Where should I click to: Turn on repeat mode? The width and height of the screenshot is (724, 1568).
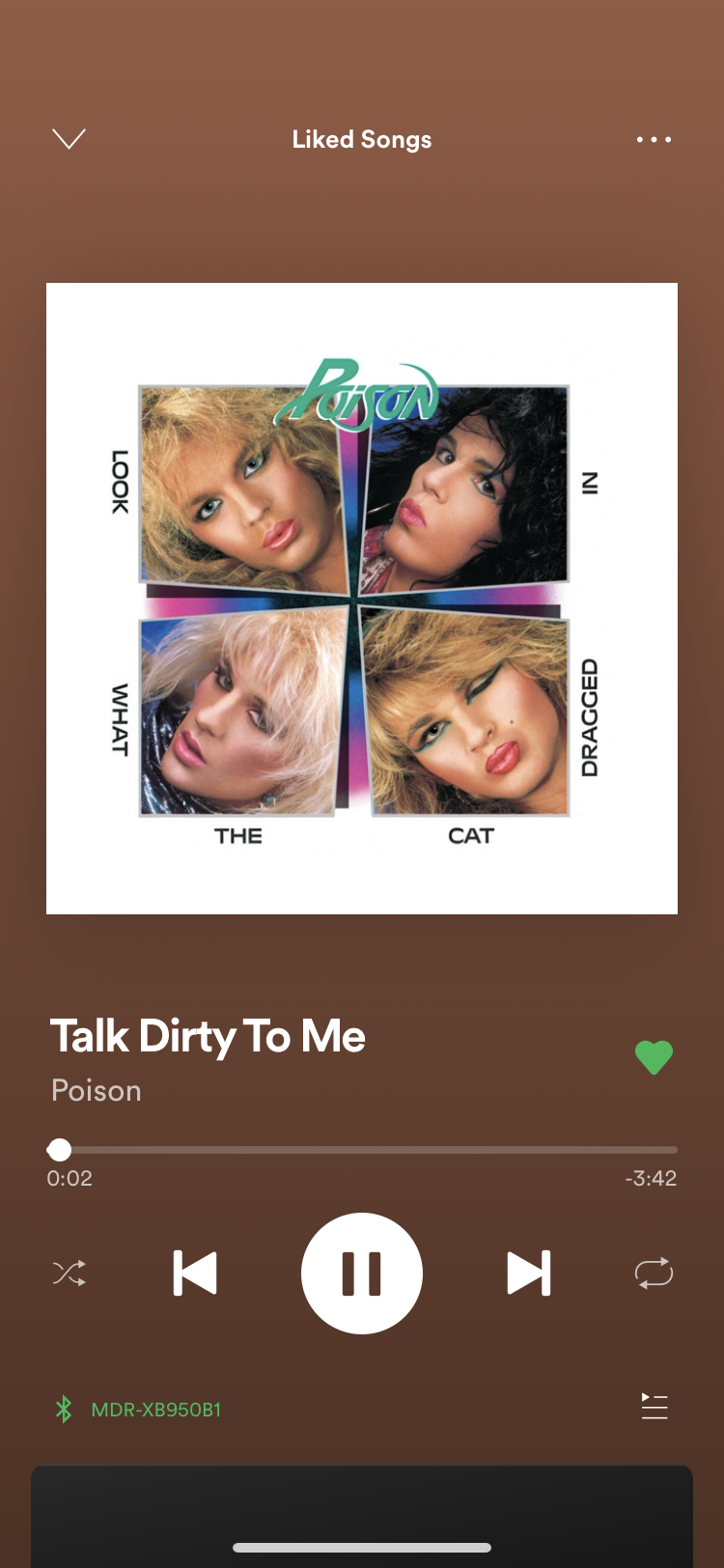(654, 1273)
